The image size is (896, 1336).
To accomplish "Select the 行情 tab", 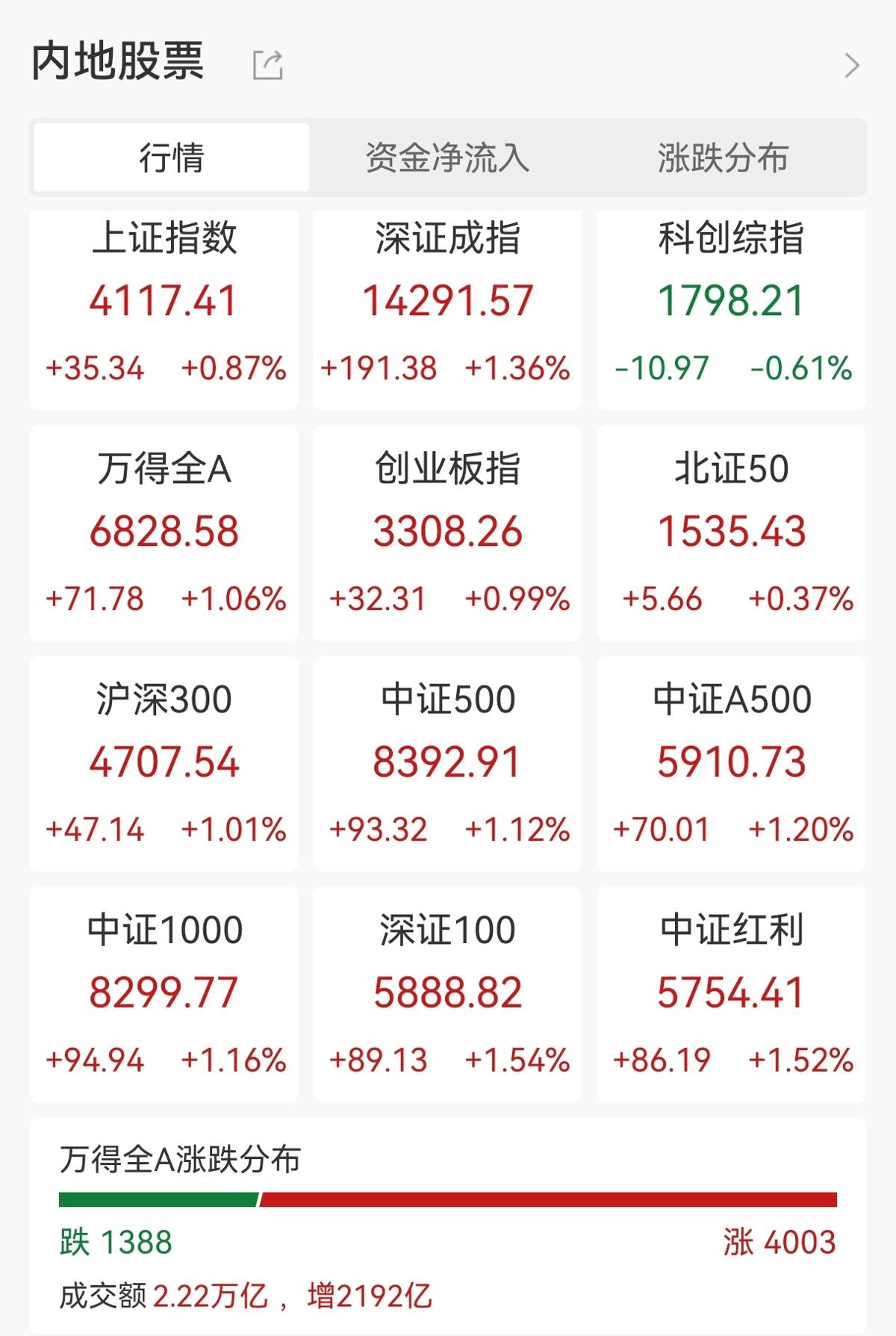I will click(172, 158).
